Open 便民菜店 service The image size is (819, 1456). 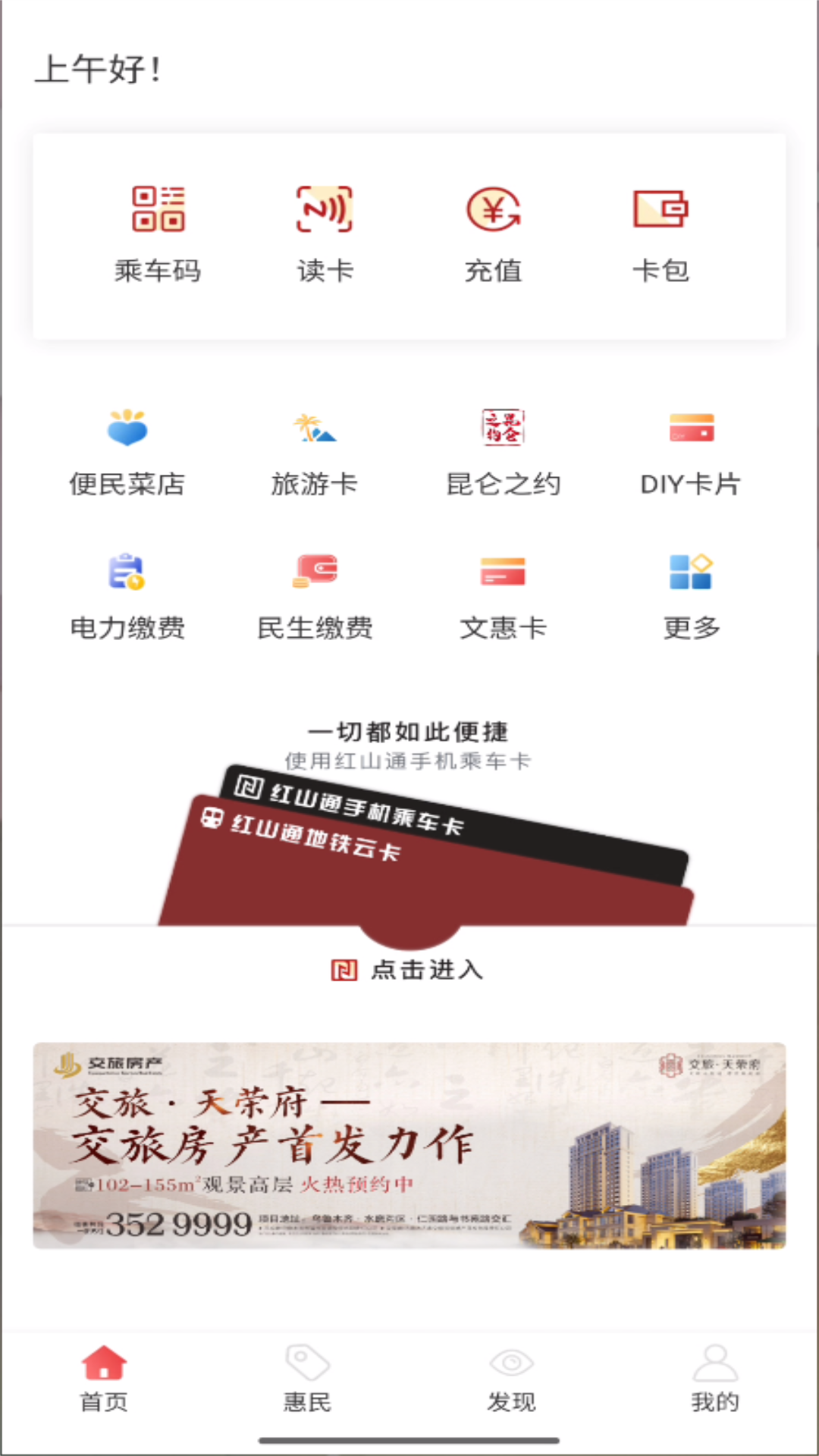tap(127, 452)
